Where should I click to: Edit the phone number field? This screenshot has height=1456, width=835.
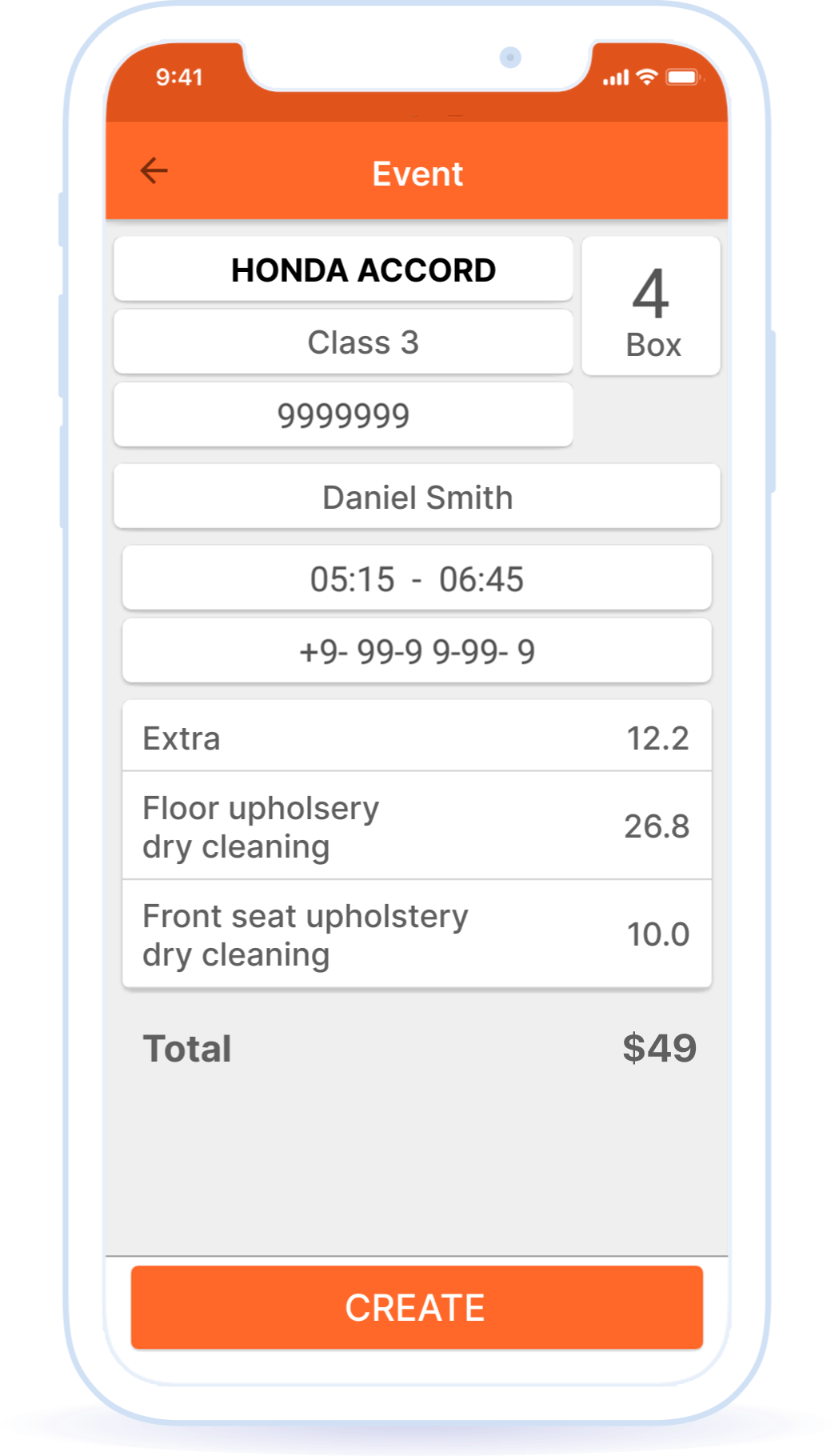pos(417,651)
